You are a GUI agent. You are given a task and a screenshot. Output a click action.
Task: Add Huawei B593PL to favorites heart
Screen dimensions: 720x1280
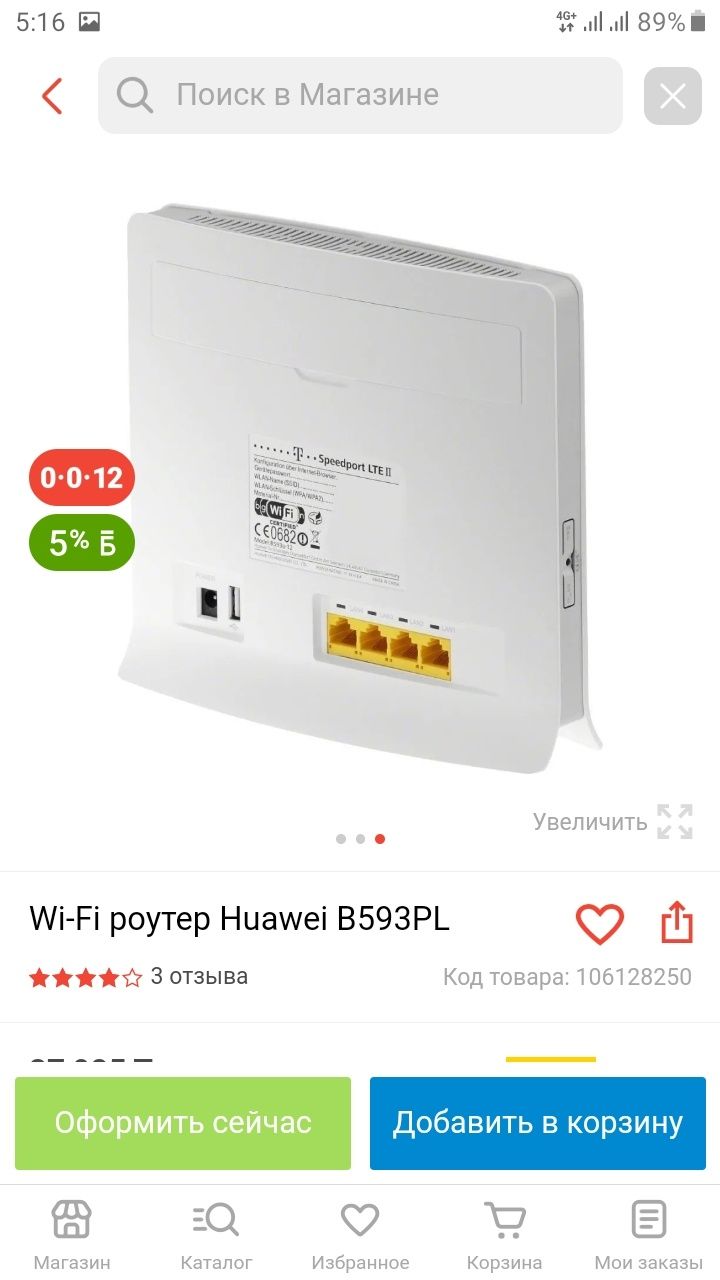coord(599,923)
